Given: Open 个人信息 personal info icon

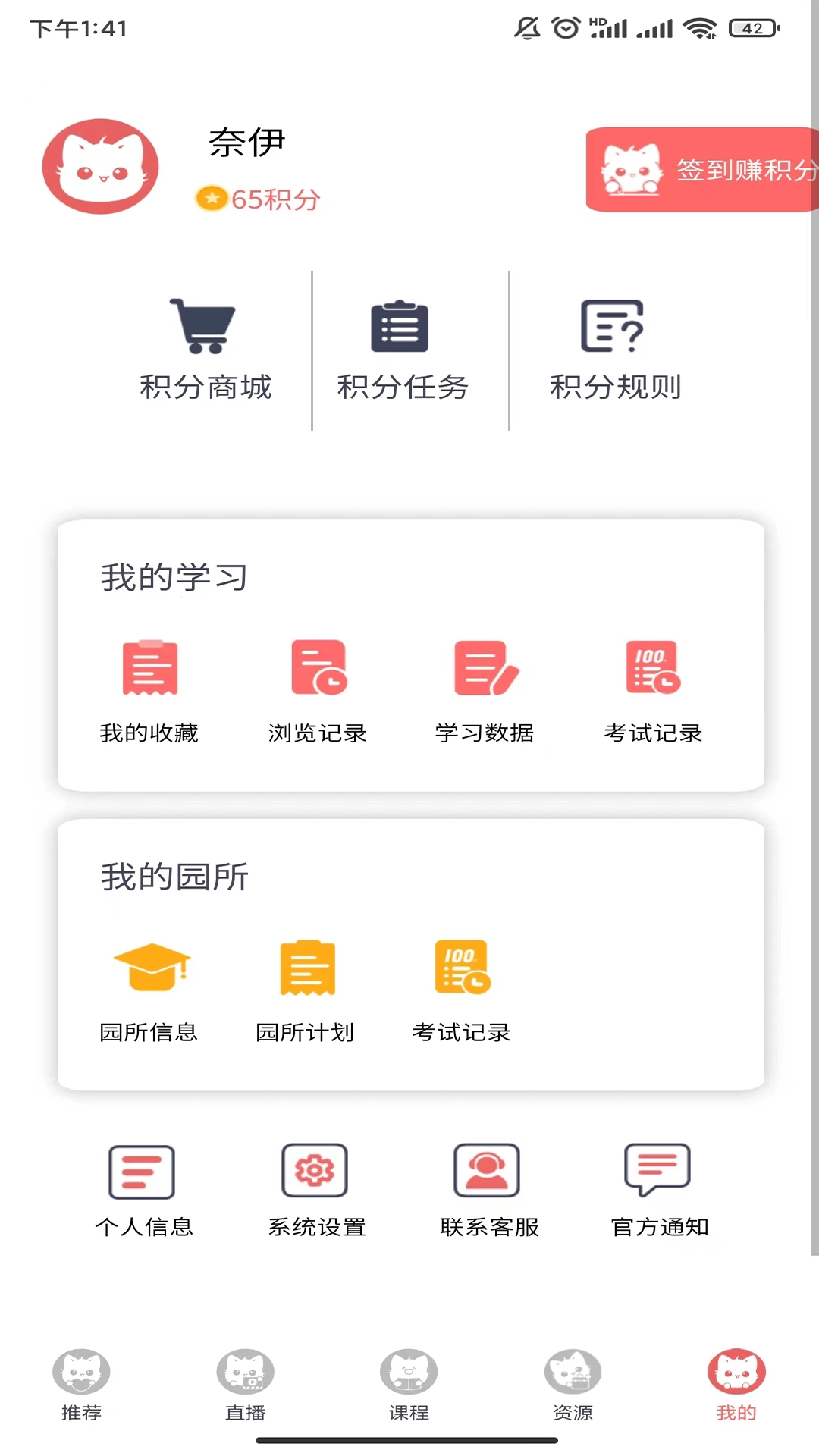Looking at the screenshot, I should click(141, 1171).
